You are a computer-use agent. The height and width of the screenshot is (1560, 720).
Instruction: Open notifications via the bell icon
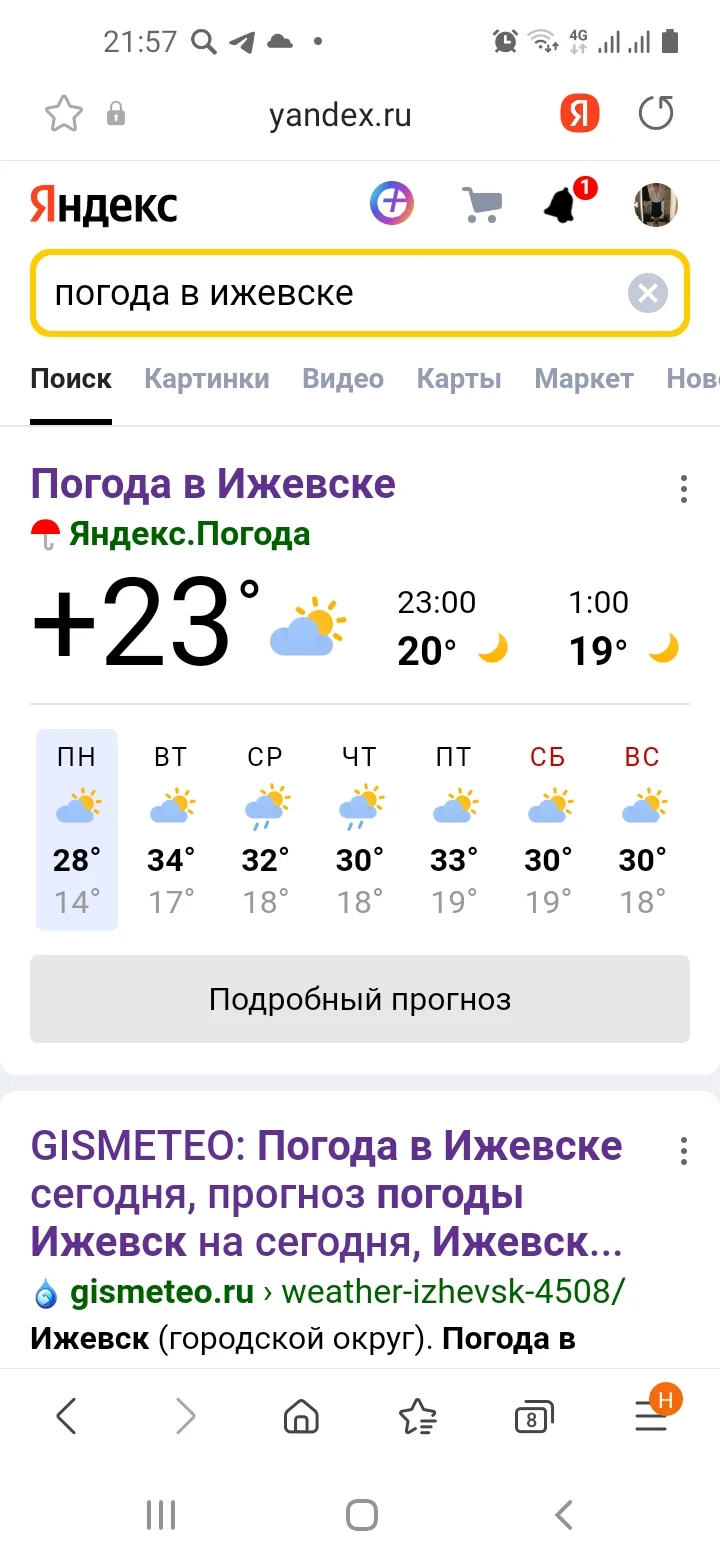coord(565,203)
